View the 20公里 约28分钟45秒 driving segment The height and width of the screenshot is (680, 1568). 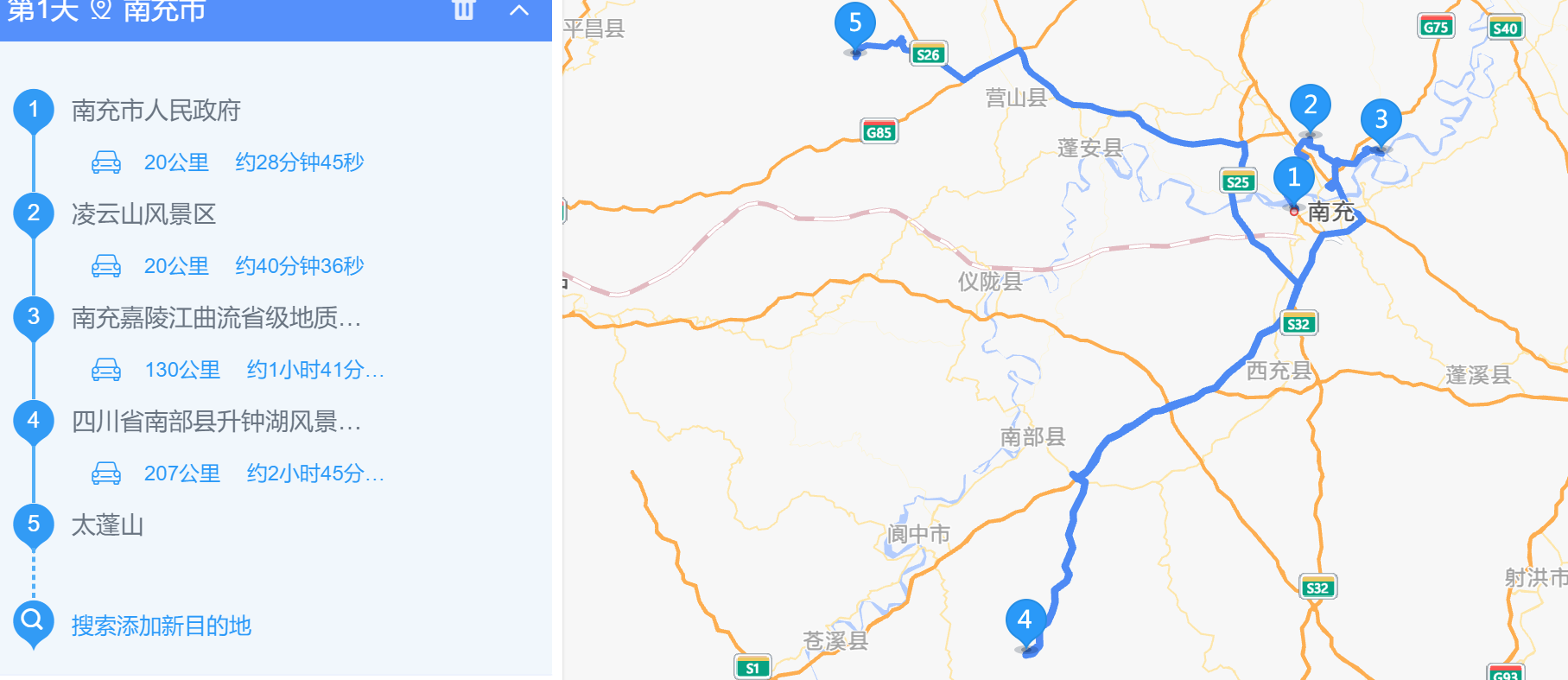253,162
